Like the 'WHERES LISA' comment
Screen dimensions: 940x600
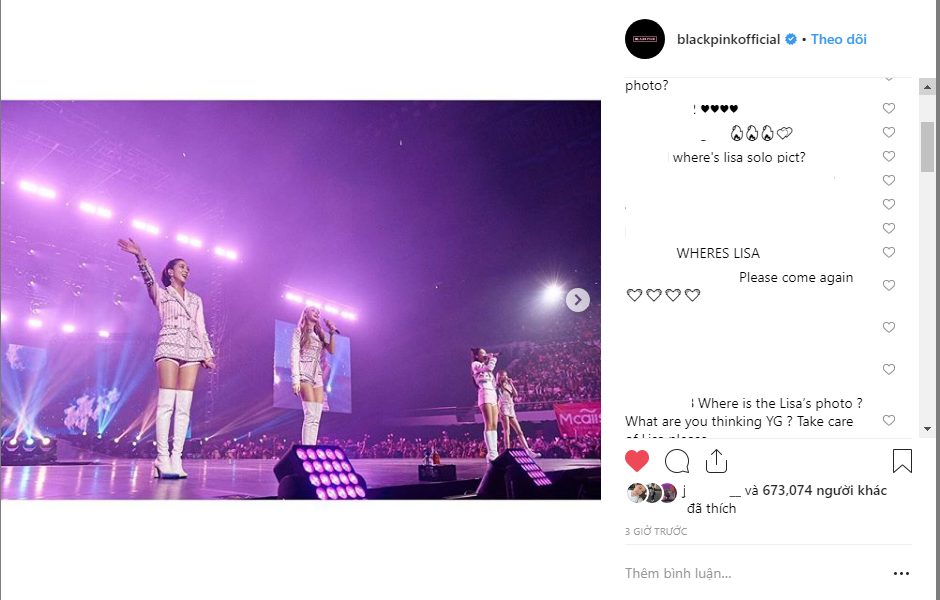888,253
